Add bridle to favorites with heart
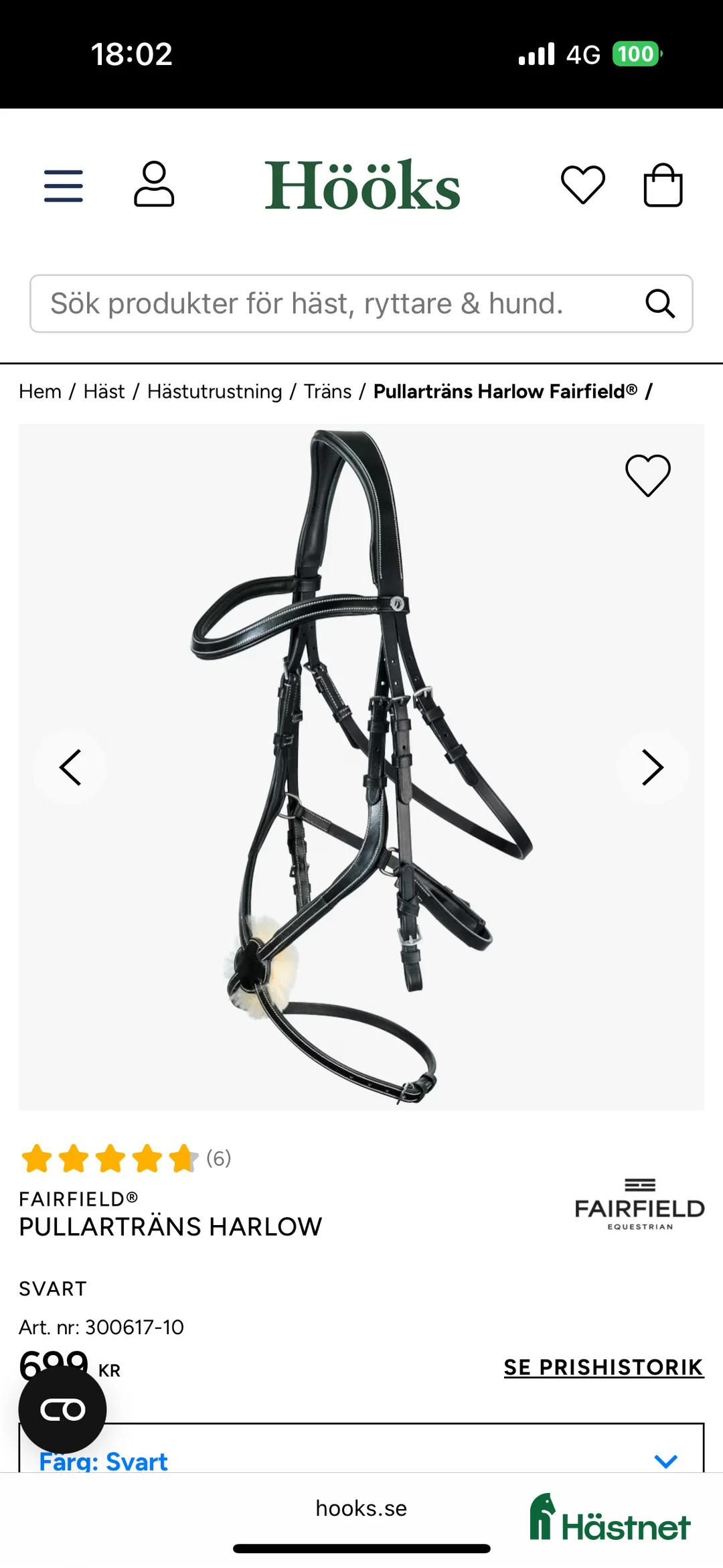 [x=647, y=476]
